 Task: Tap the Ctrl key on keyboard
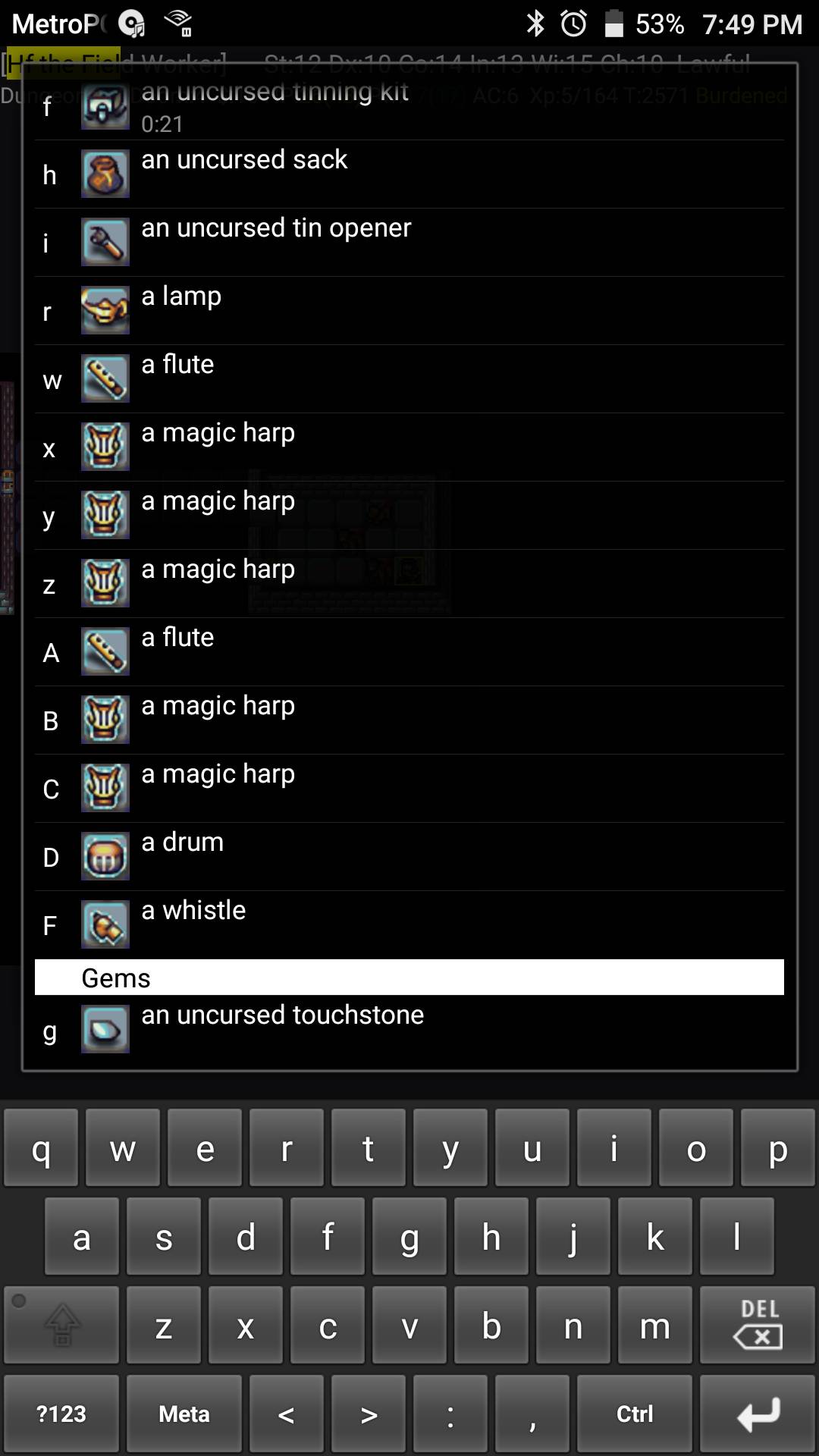pyautogui.click(x=634, y=1414)
